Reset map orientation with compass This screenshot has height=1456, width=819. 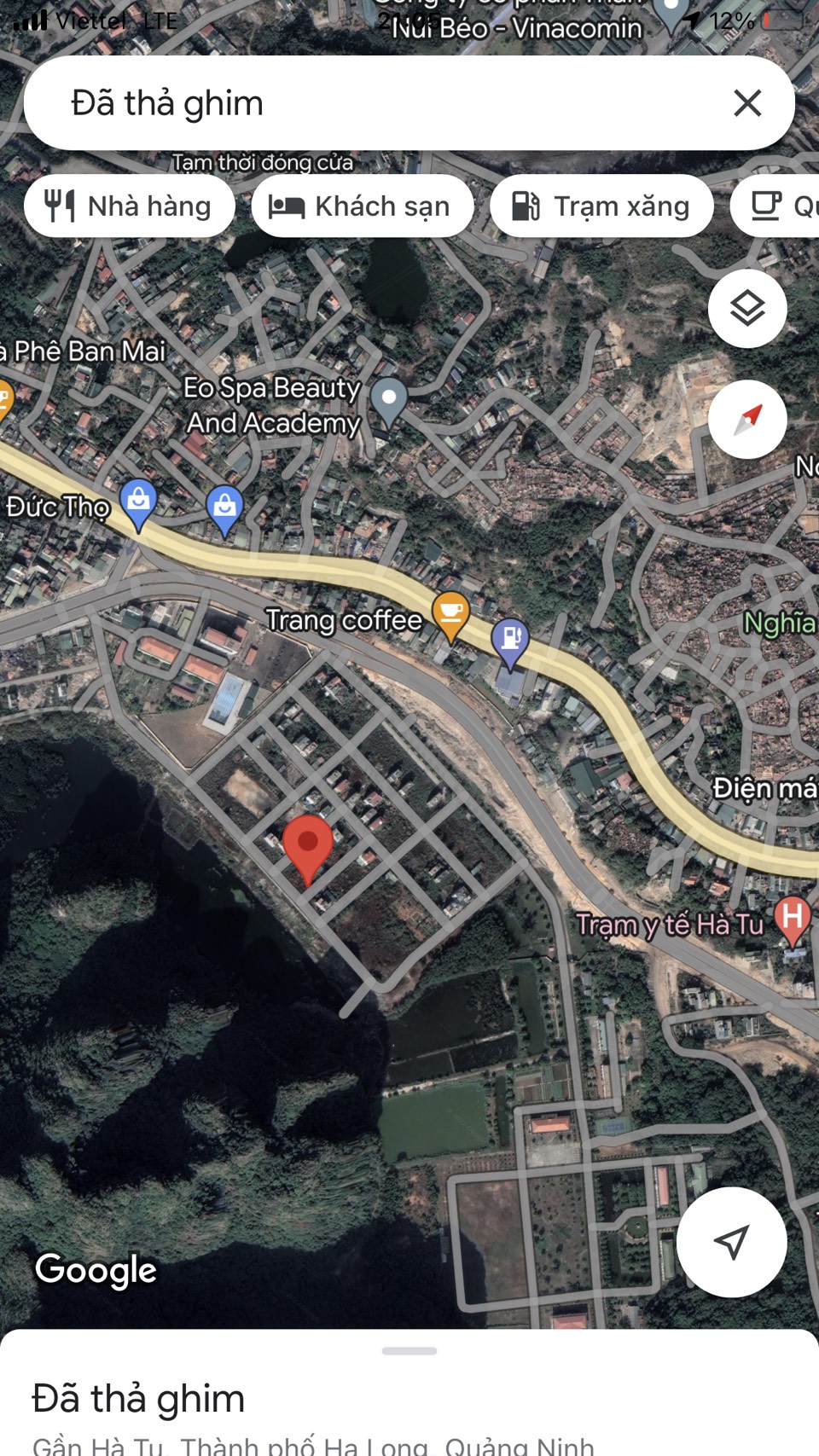pos(747,420)
